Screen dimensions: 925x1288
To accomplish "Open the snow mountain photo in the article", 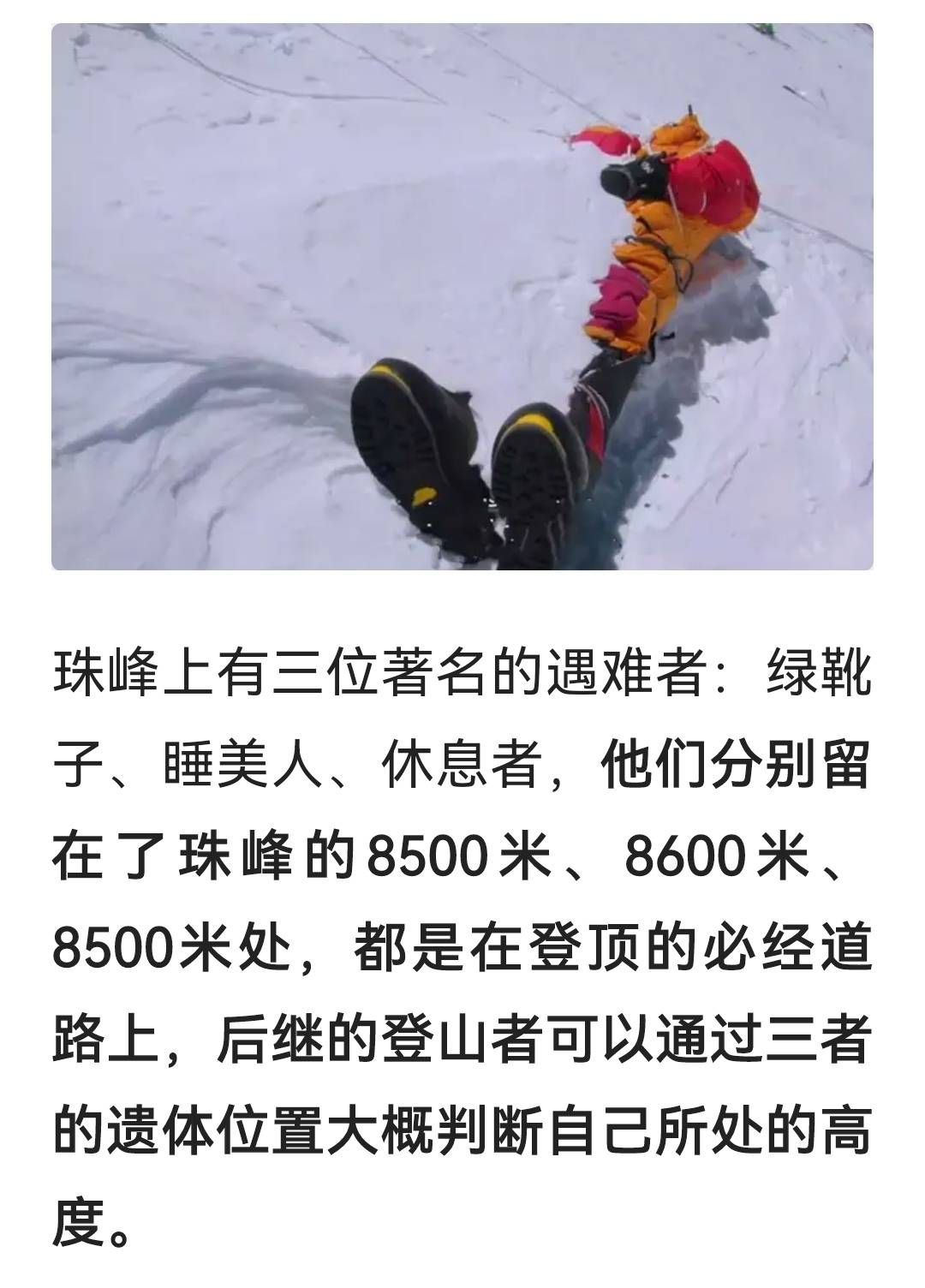I will coord(462,296).
